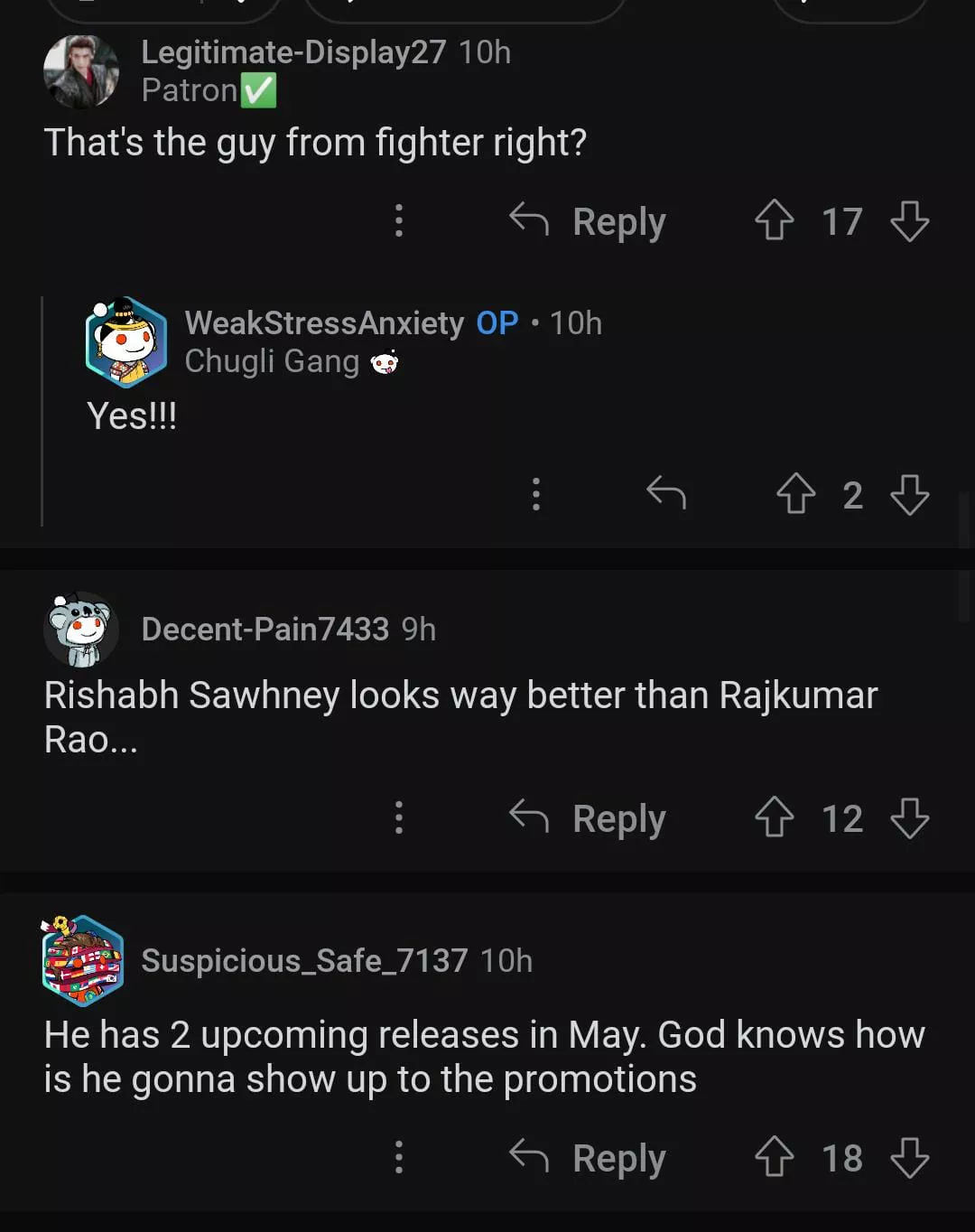This screenshot has width=975, height=1232.
Task: Open options for WeakStressAnxiety's comment
Action: coord(536,494)
